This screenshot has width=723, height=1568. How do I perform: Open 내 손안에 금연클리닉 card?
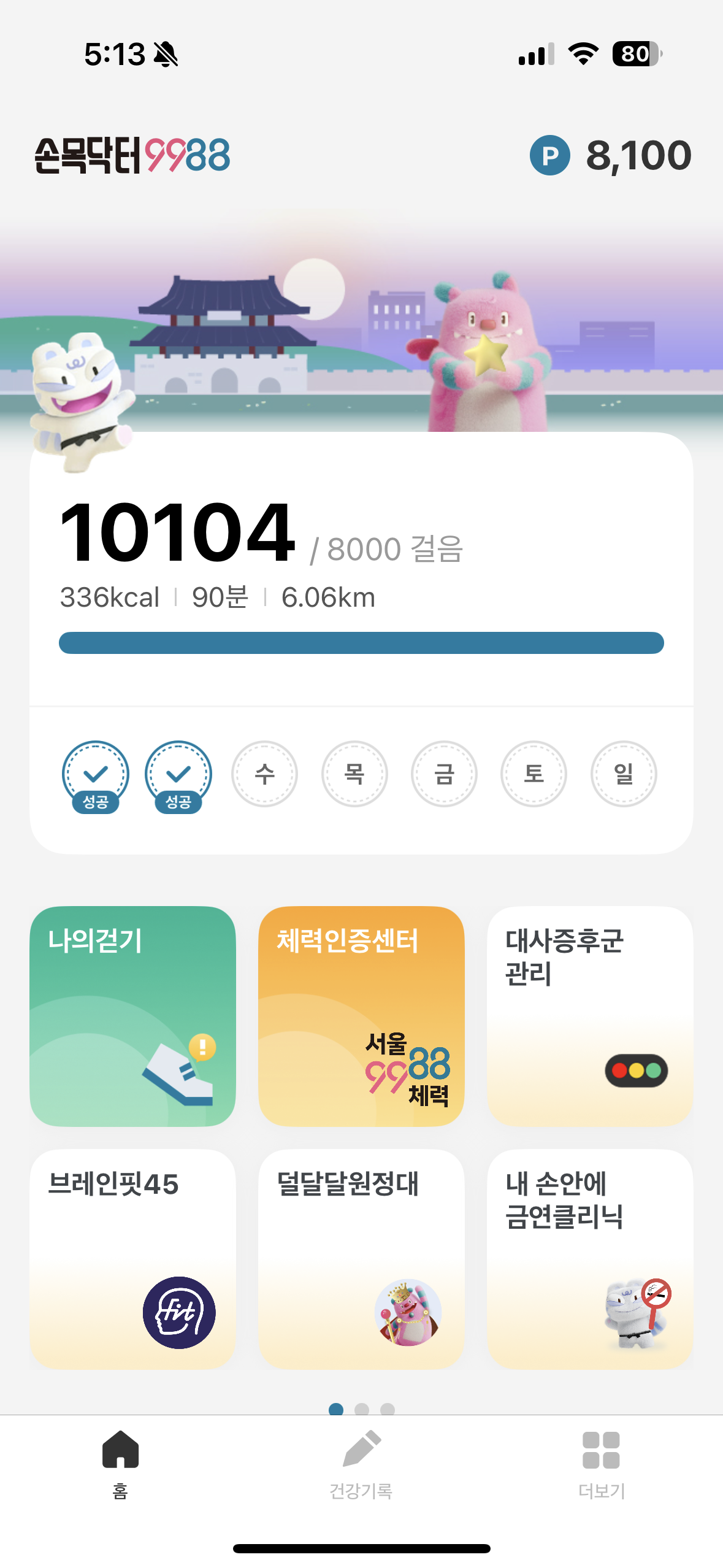point(590,1258)
